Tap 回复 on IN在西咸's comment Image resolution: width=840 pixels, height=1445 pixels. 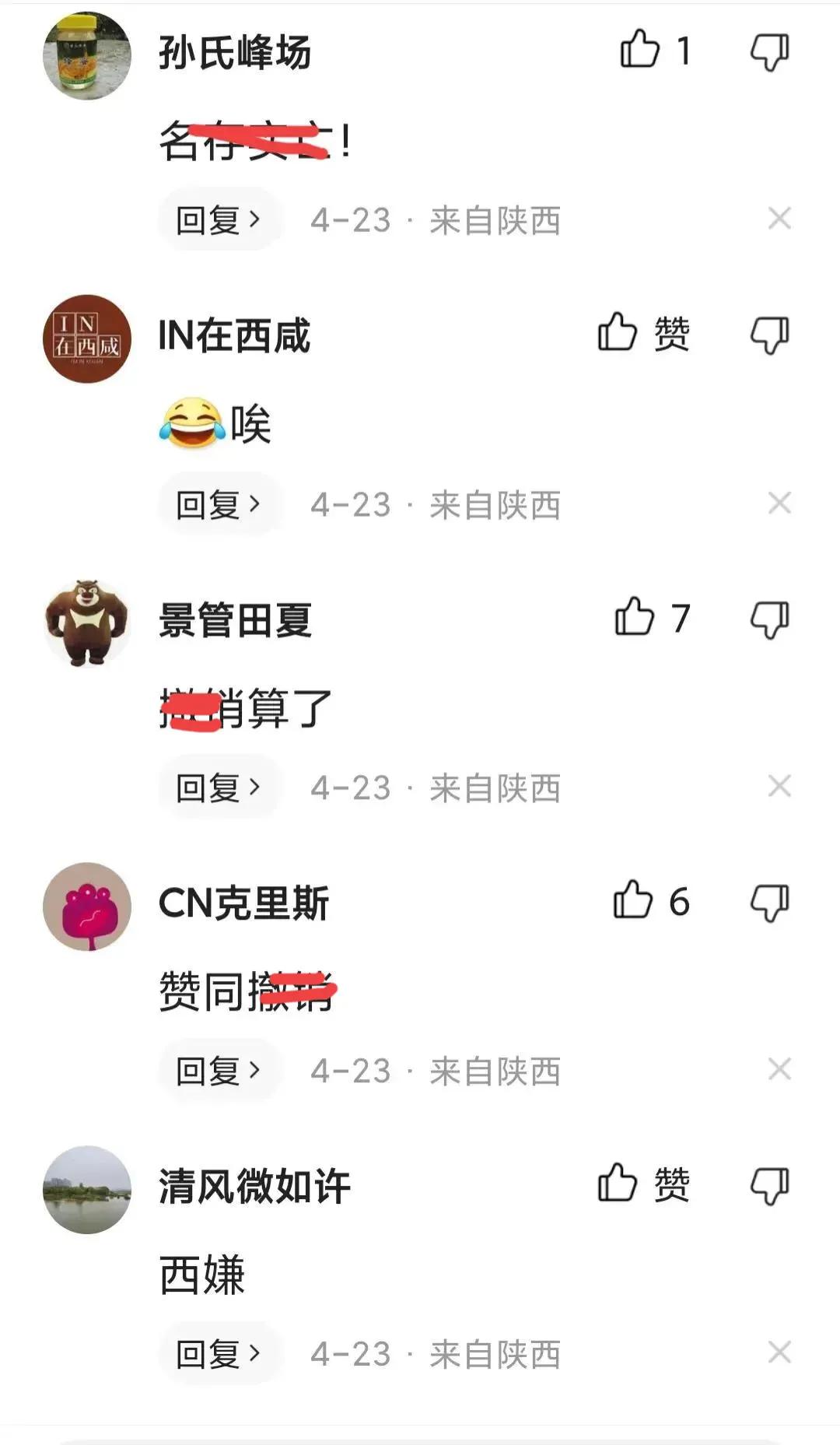coord(218,503)
